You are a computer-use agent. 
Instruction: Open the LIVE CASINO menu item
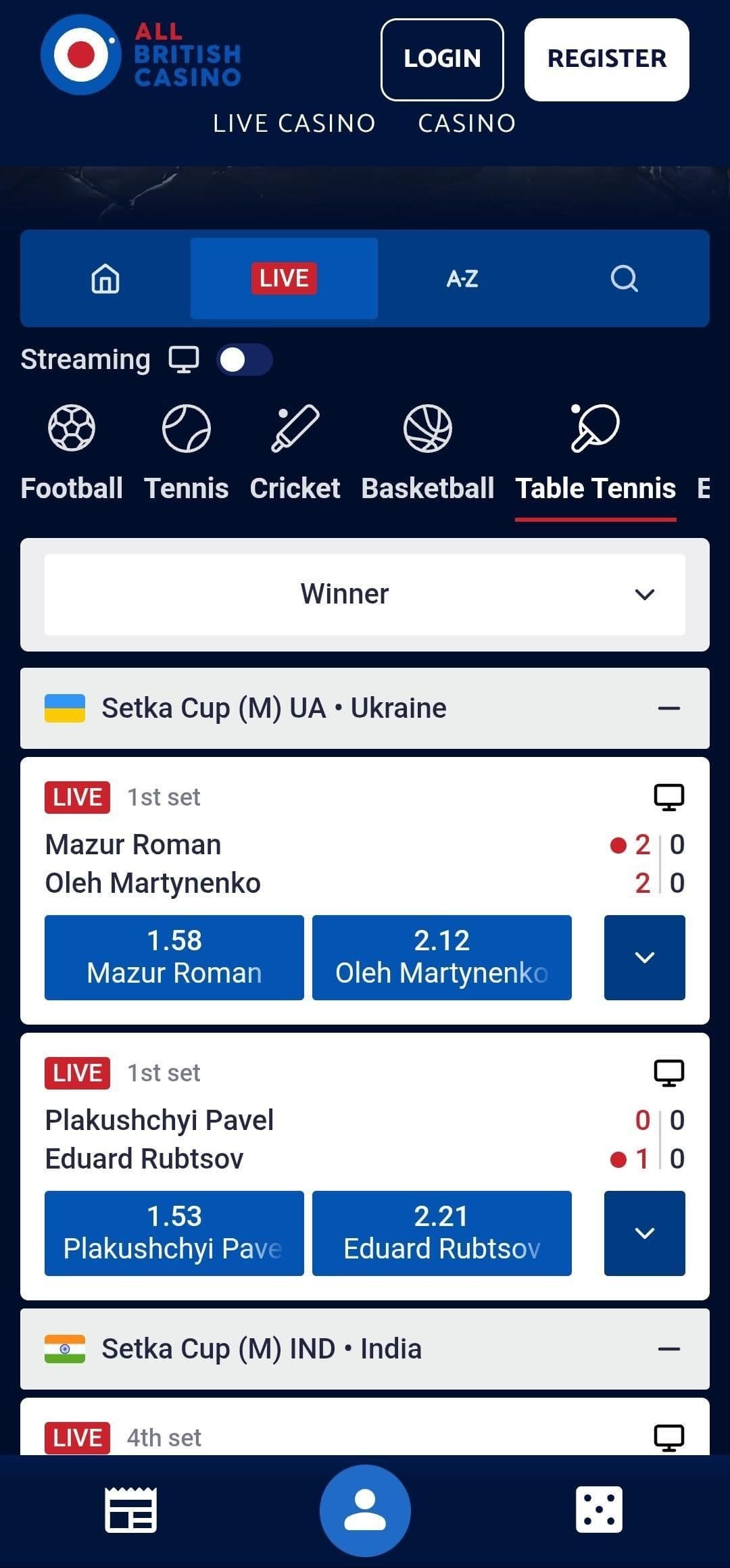[x=294, y=124]
